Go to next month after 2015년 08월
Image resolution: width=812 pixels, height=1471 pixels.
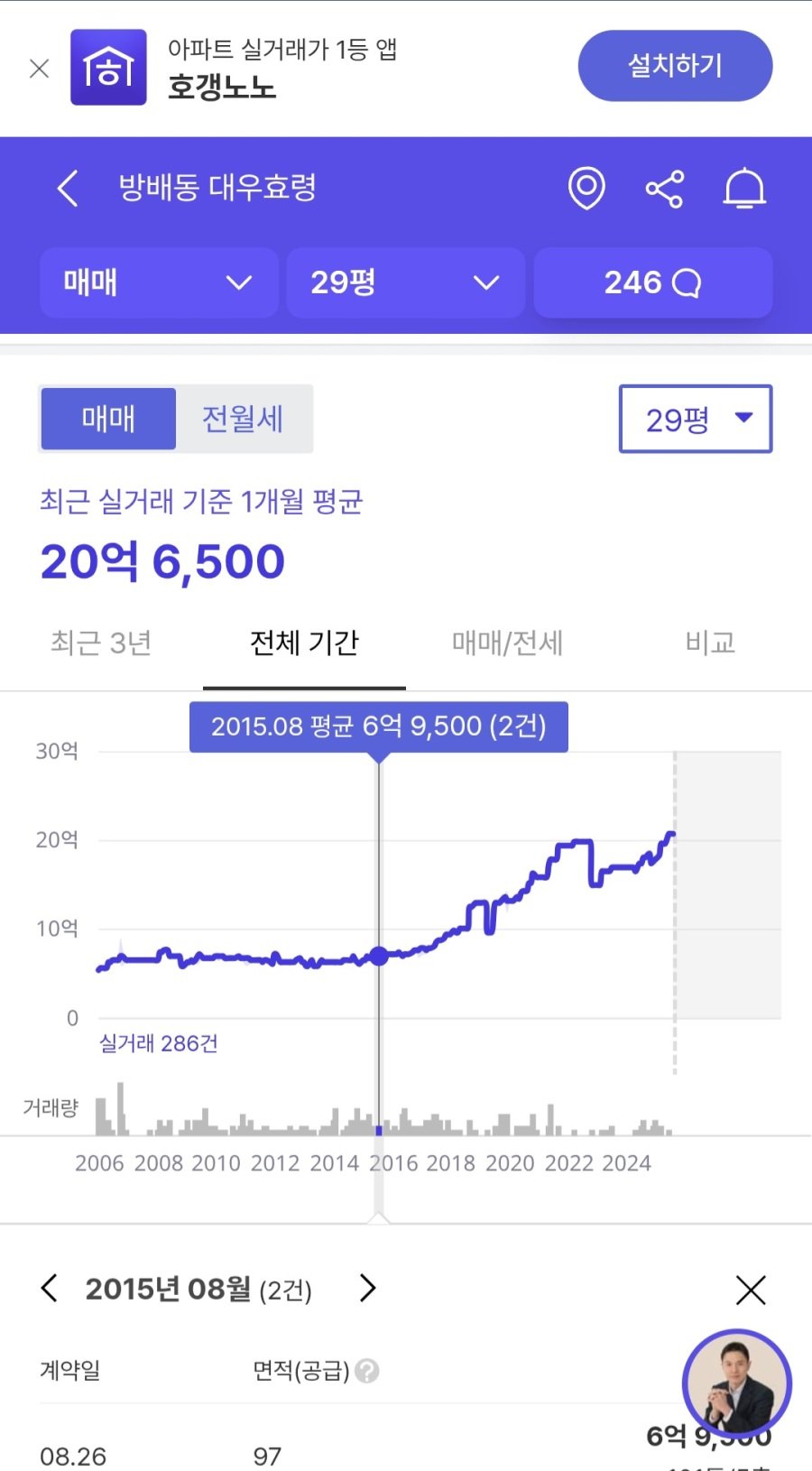(x=367, y=1289)
